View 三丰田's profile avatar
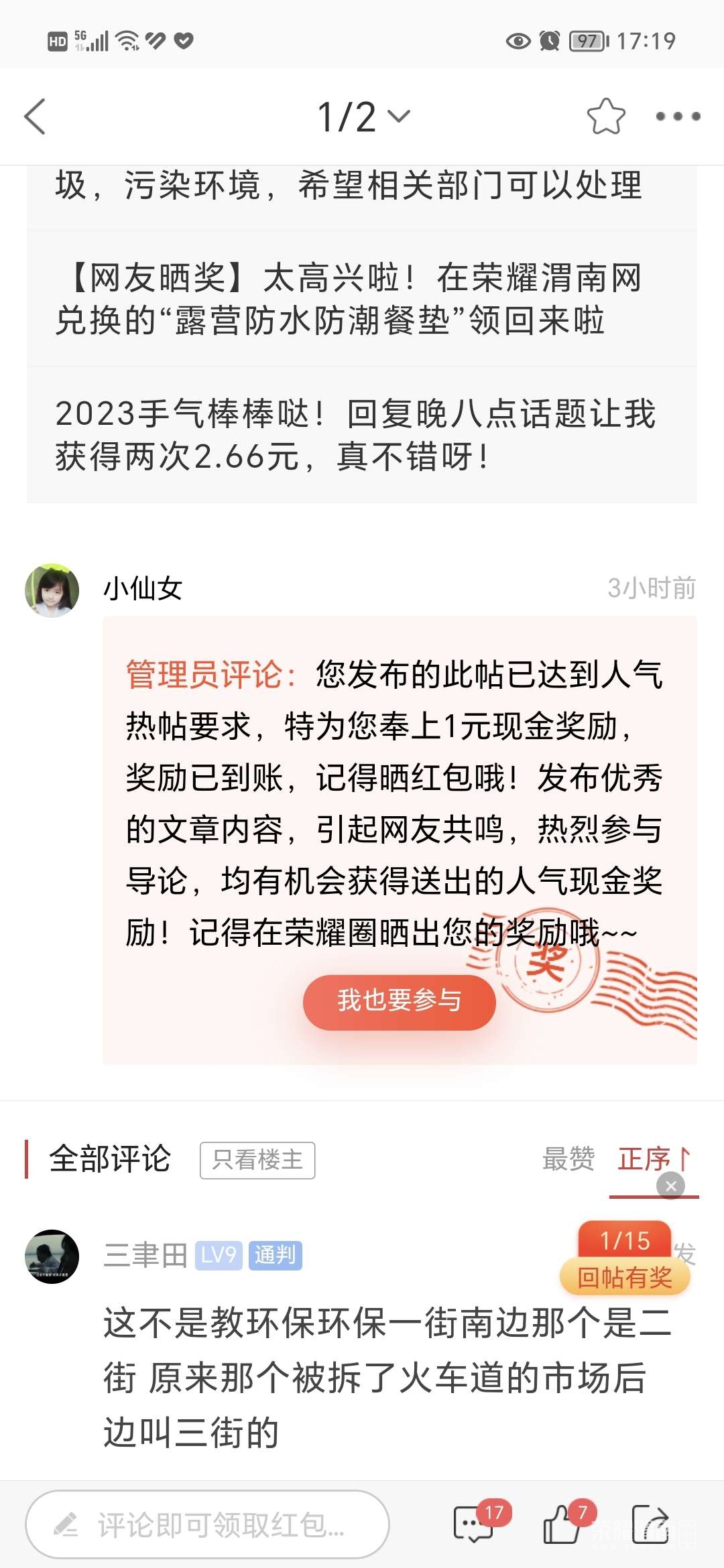This screenshot has width=724, height=1568. [x=52, y=1256]
